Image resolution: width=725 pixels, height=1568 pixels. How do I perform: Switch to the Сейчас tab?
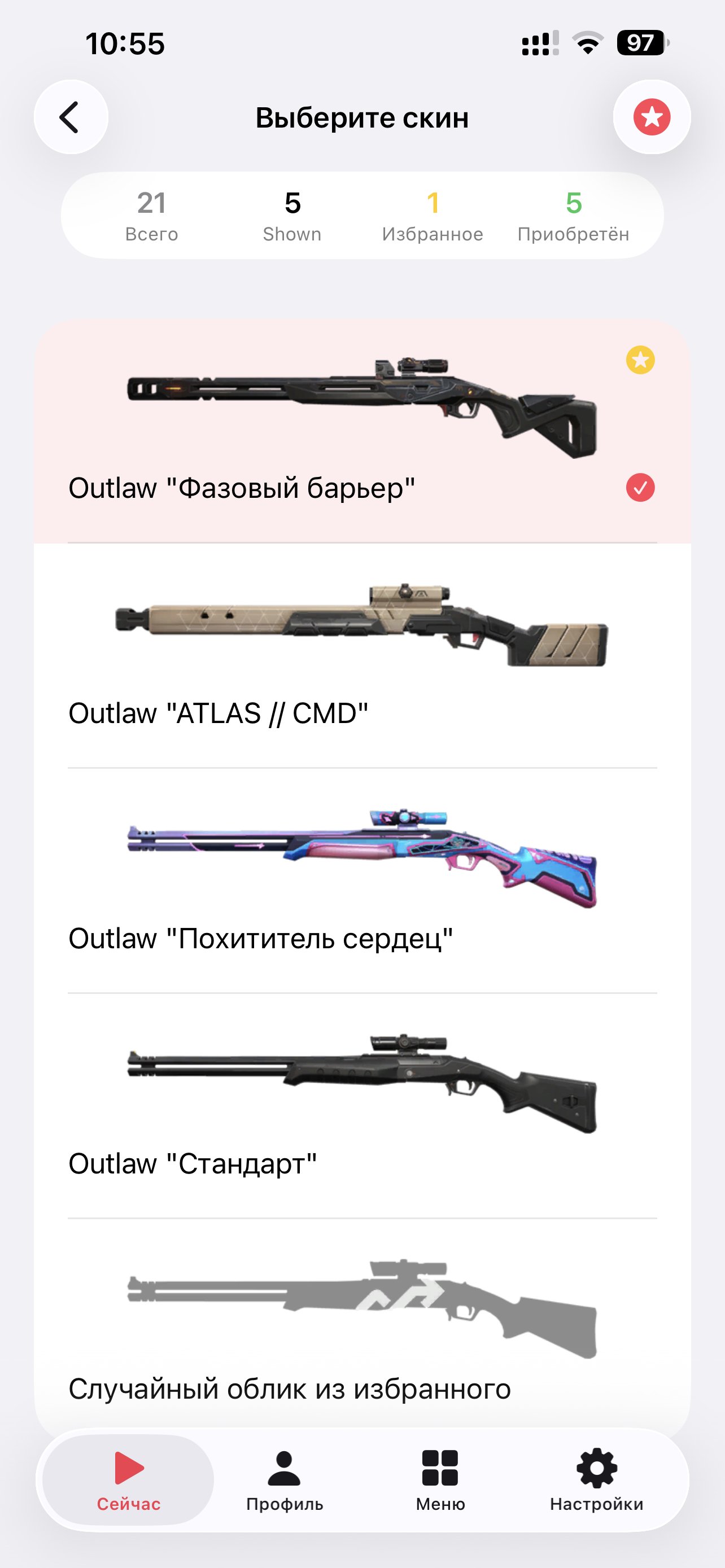(128, 1481)
